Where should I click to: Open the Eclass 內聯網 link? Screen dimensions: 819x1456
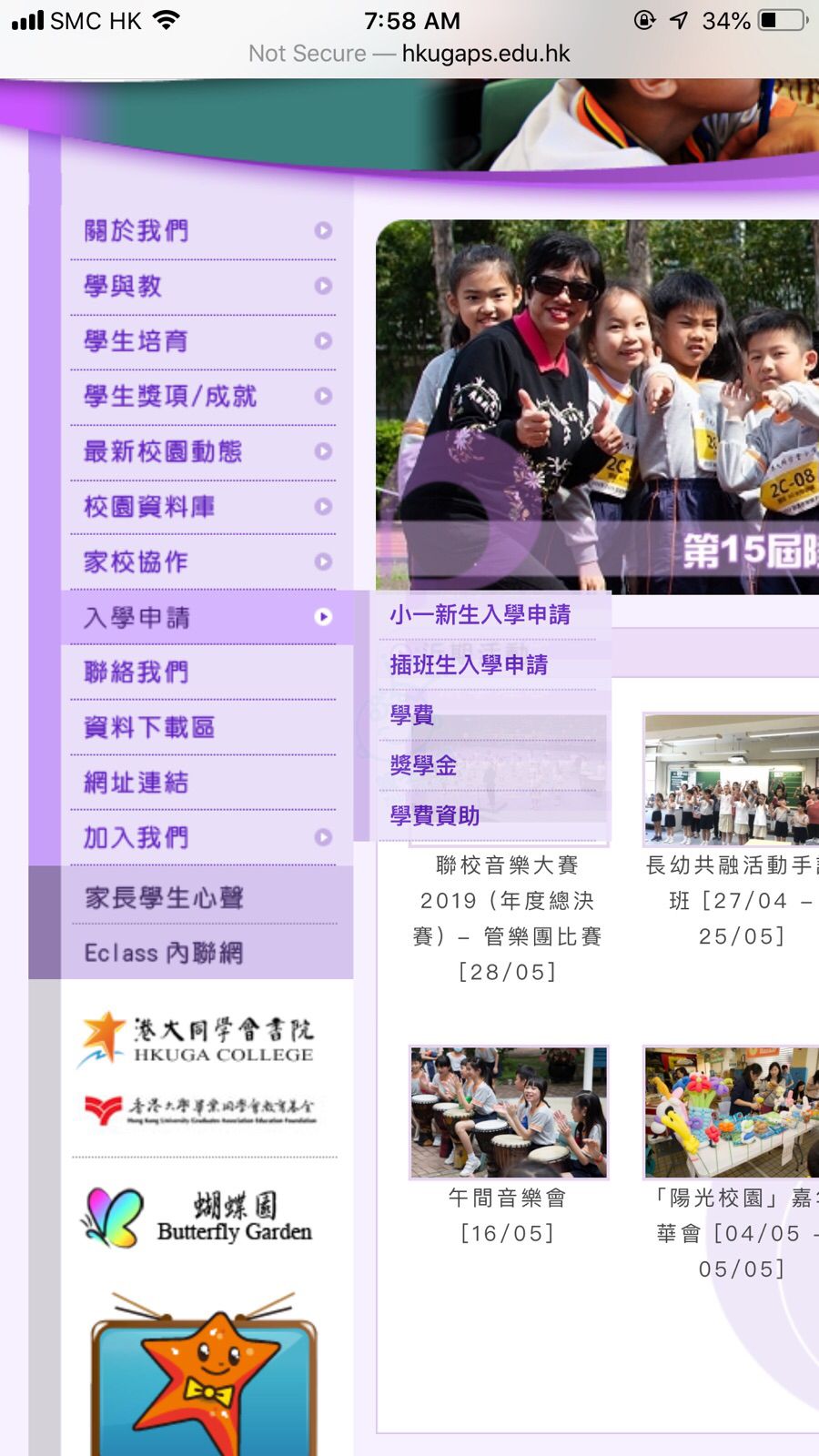coord(164,953)
